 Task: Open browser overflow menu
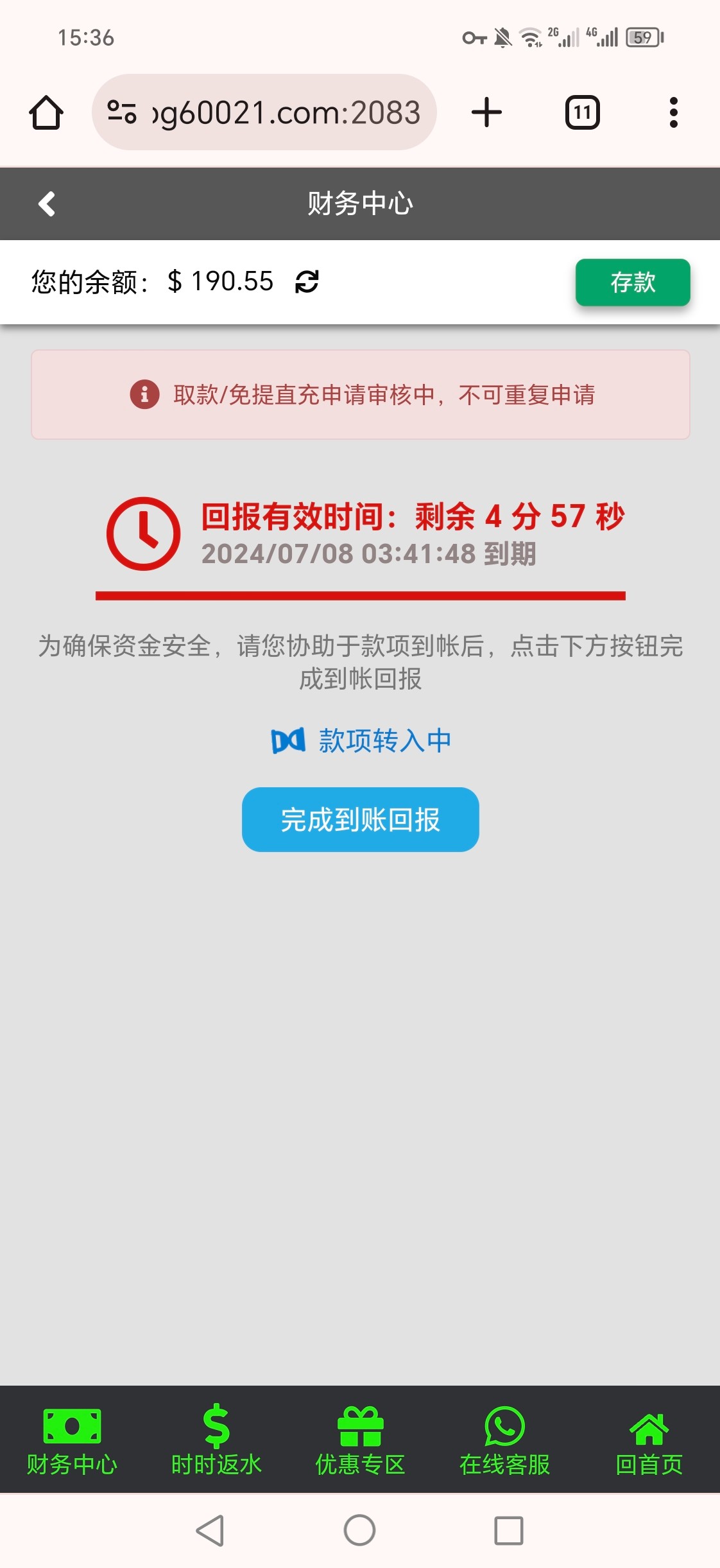673,112
